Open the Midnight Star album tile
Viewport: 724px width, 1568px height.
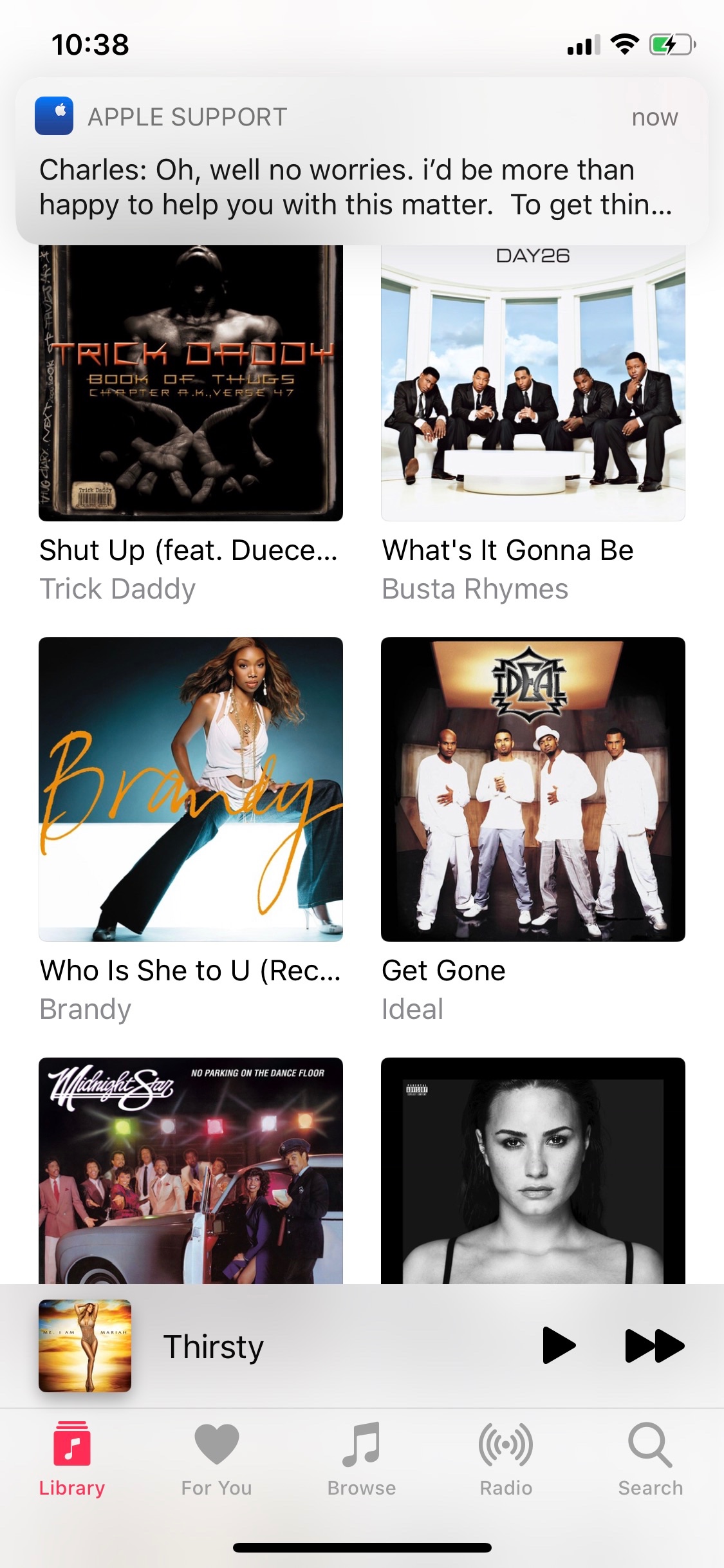tap(190, 1170)
